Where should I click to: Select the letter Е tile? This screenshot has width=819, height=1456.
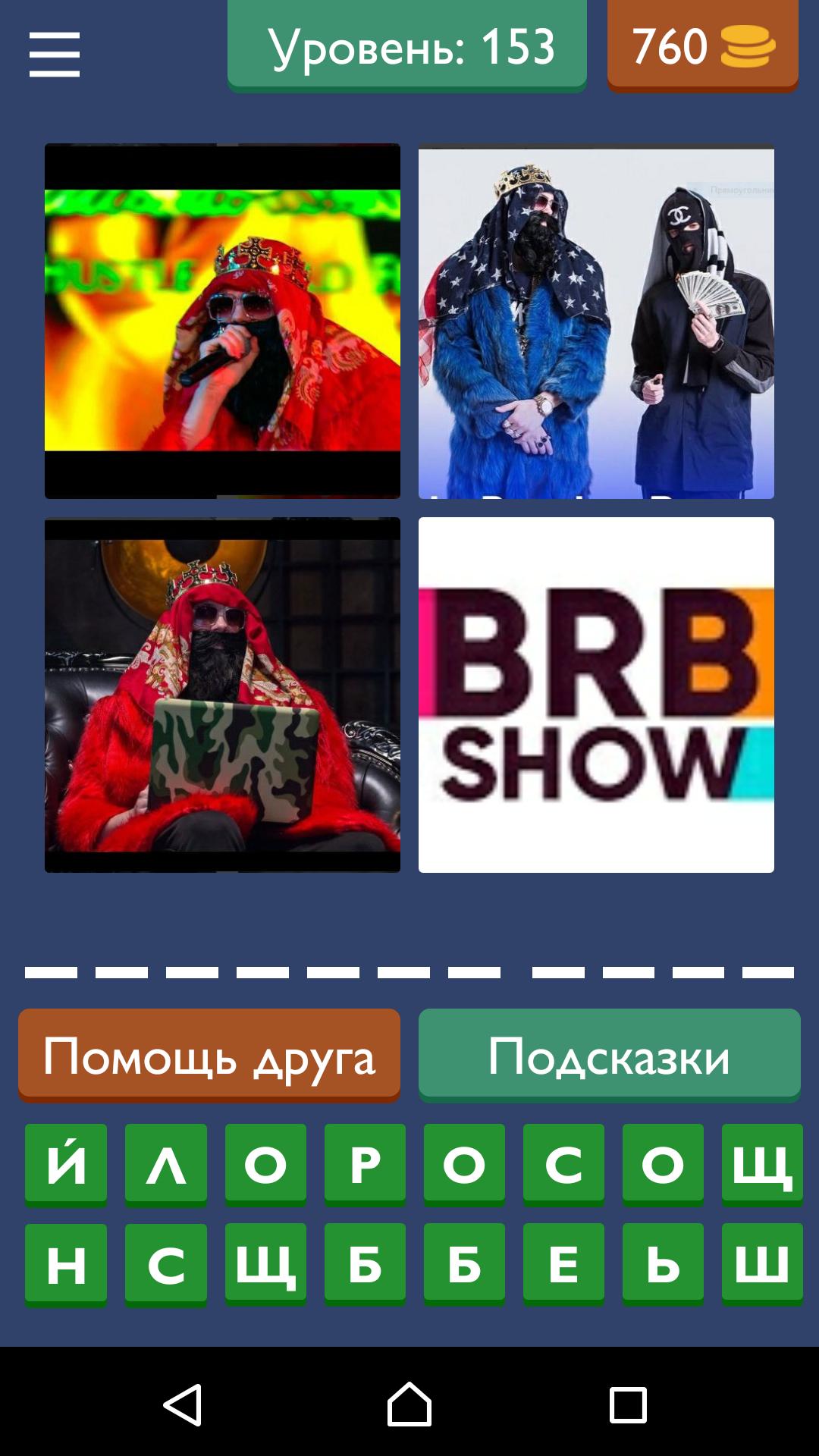(563, 1264)
